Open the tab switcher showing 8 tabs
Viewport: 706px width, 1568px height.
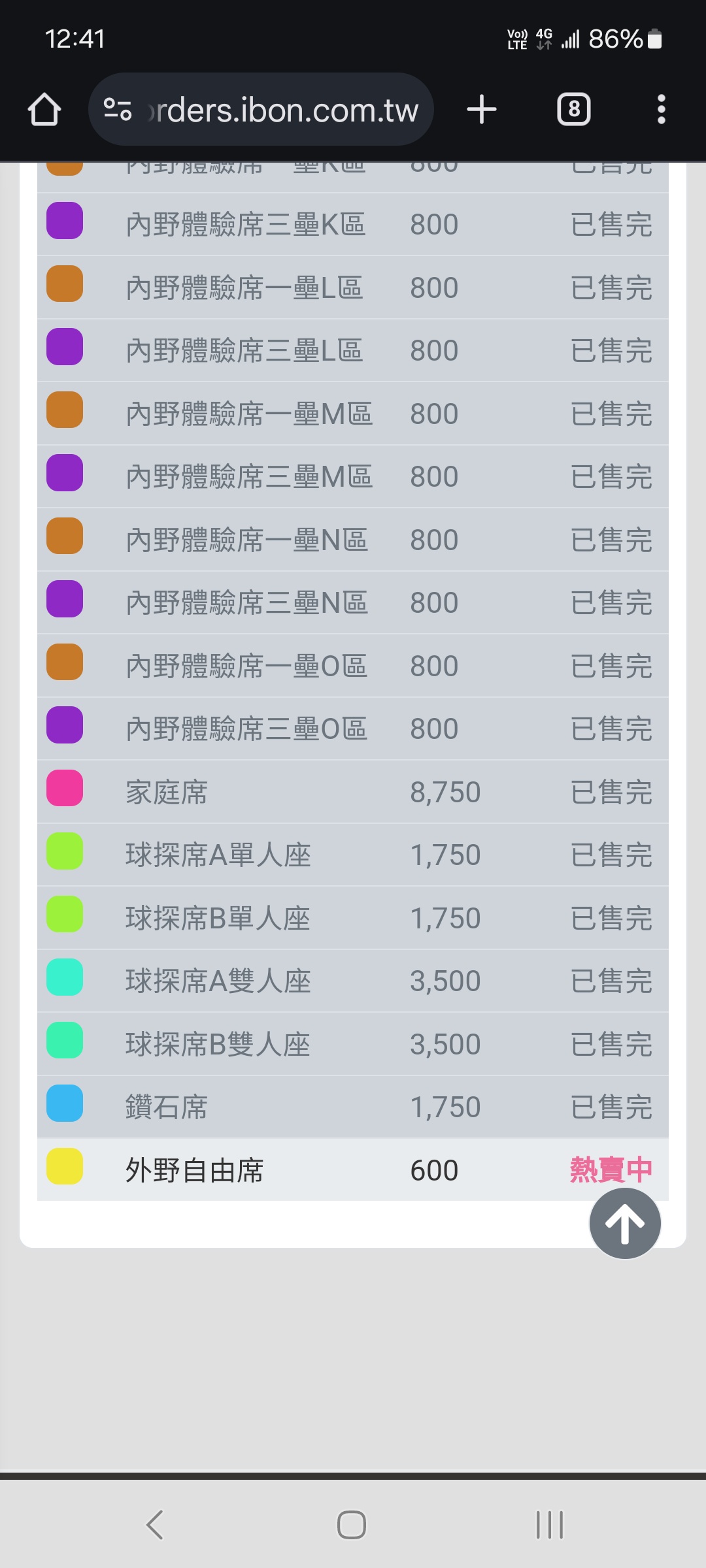(x=574, y=109)
